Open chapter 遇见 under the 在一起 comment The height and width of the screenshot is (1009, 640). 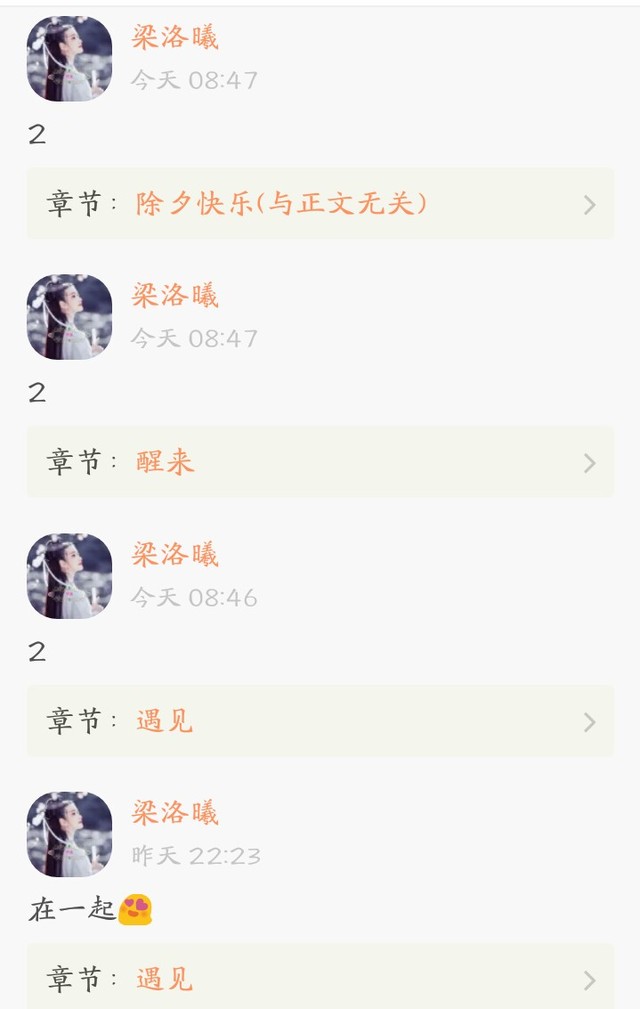pyautogui.click(x=320, y=977)
